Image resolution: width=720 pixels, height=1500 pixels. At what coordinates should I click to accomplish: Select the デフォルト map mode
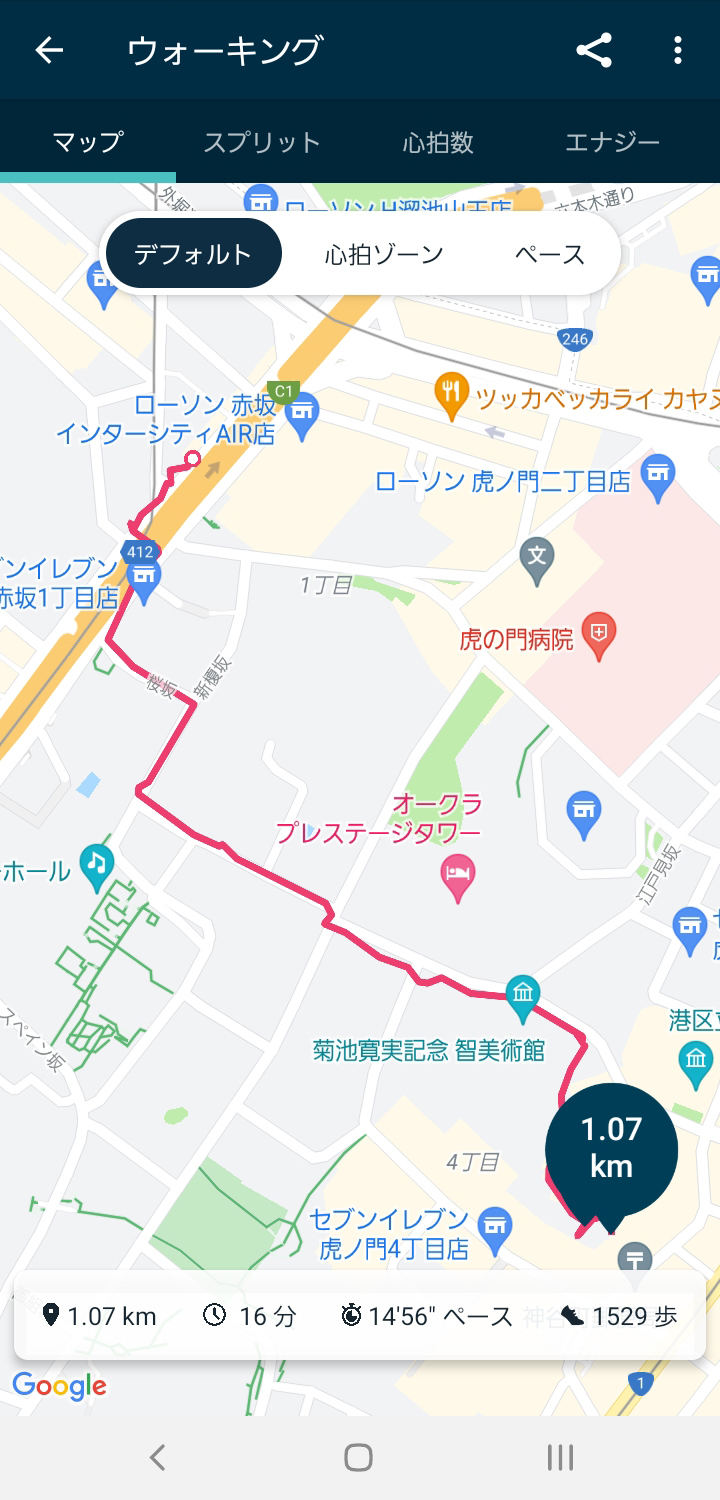coord(193,254)
